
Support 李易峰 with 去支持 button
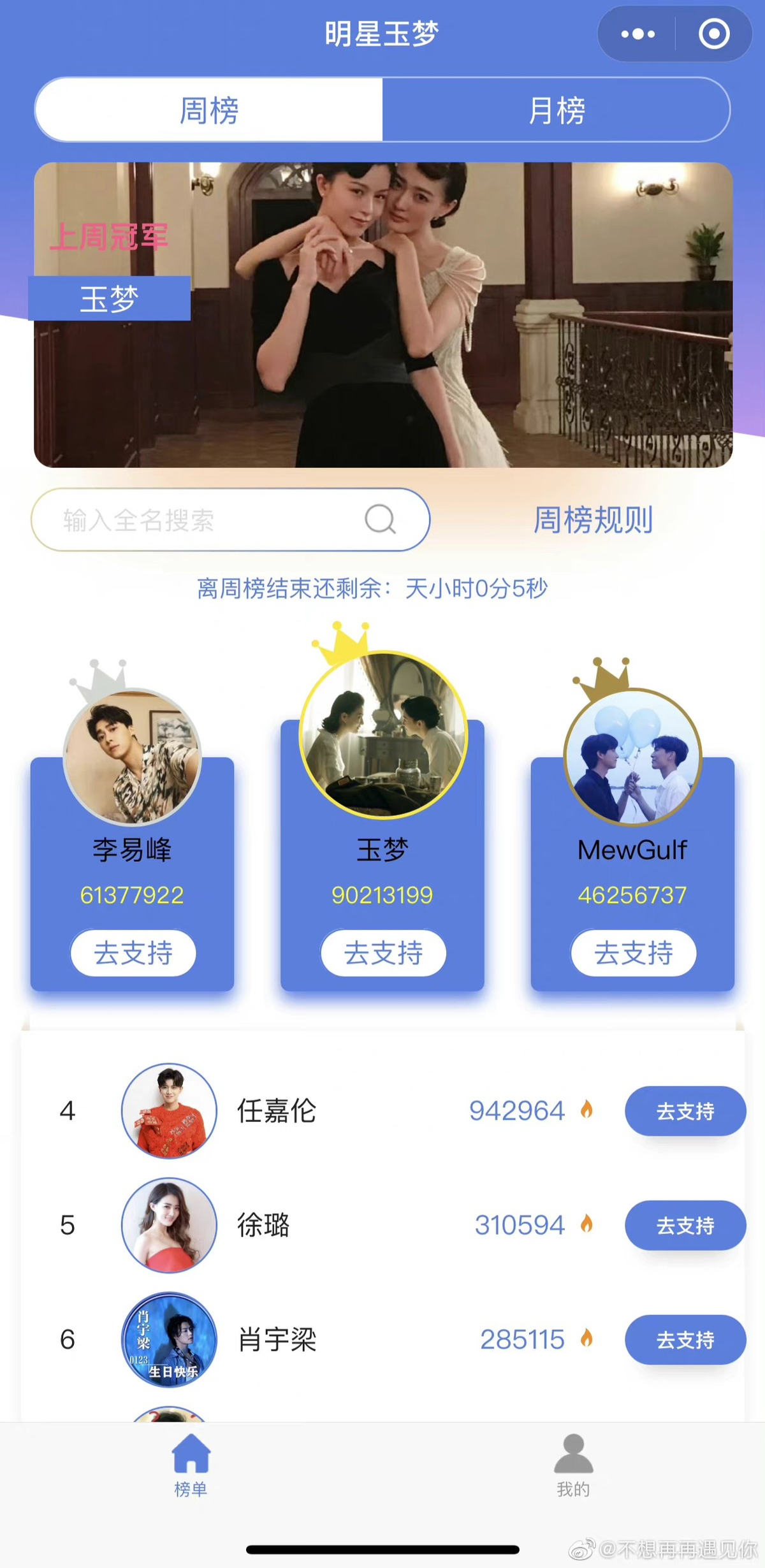(x=133, y=953)
